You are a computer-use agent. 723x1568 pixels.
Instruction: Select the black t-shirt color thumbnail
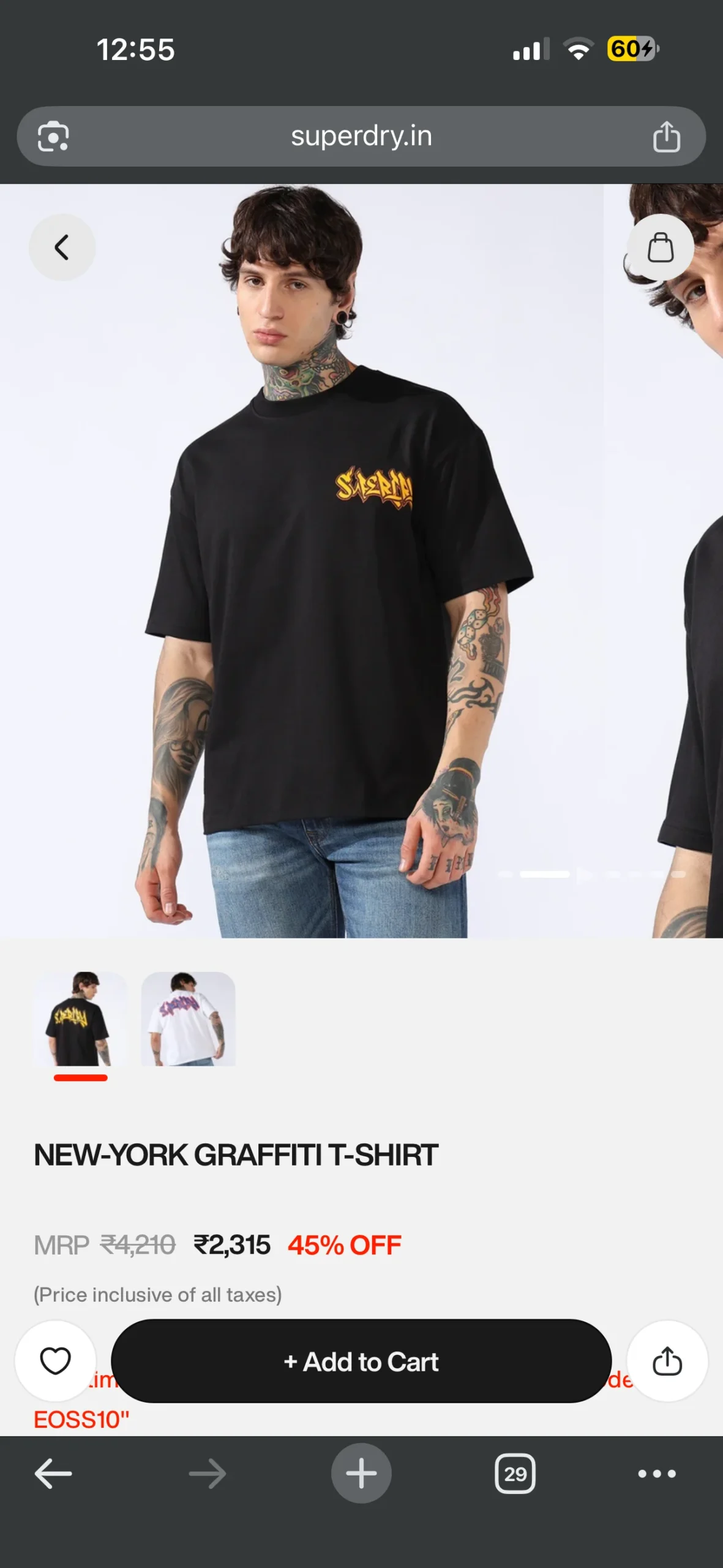pyautogui.click(x=80, y=1019)
